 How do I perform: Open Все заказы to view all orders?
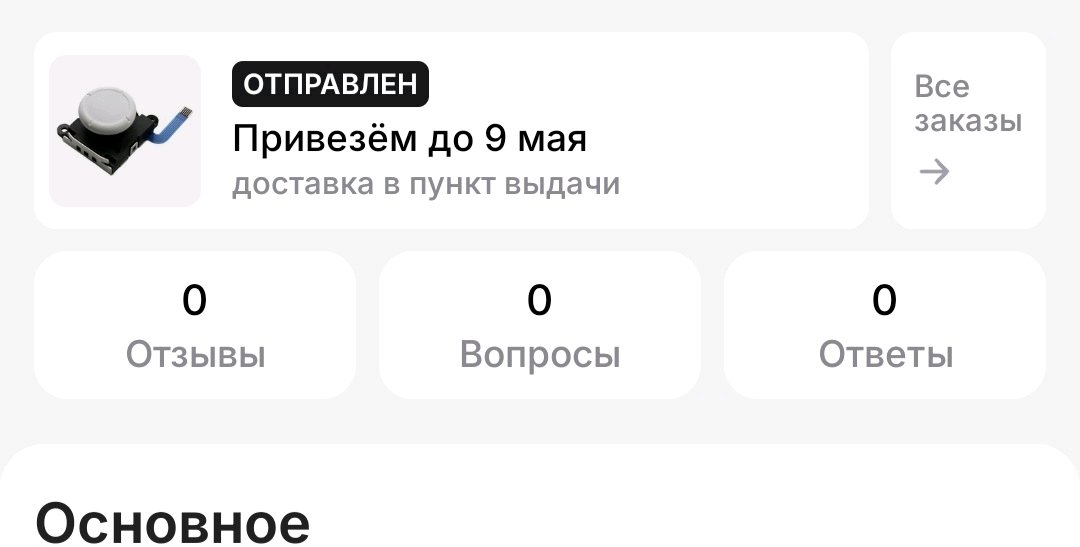pos(967,131)
